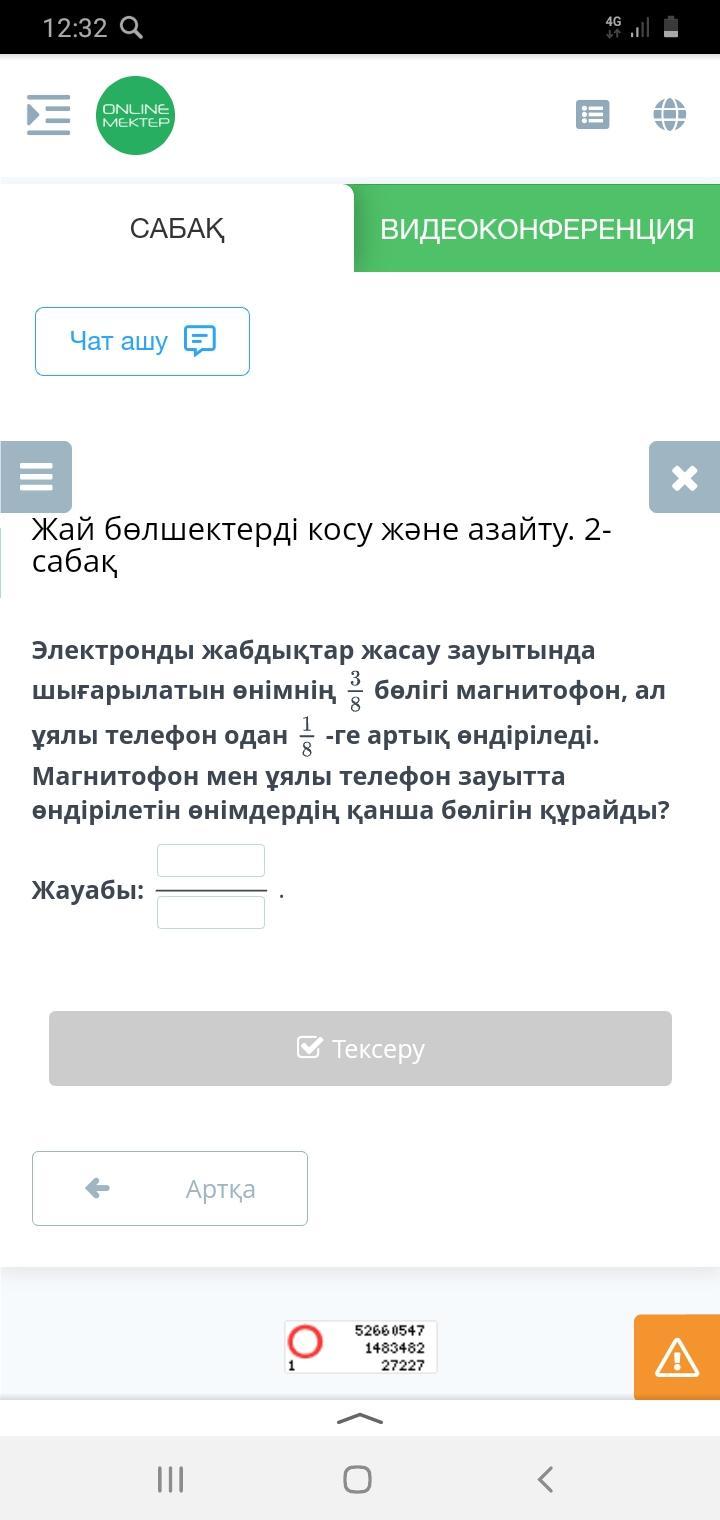720x1520 pixels.
Task: Open the language globe icon
Action: (669, 115)
